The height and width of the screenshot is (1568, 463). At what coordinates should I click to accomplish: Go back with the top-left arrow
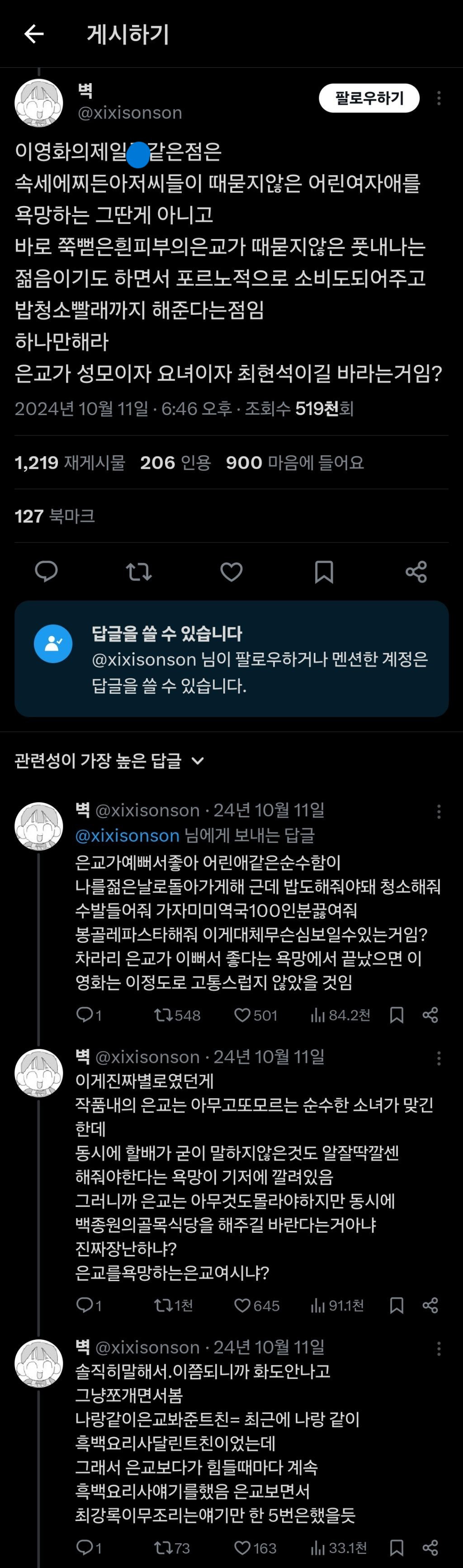34,34
